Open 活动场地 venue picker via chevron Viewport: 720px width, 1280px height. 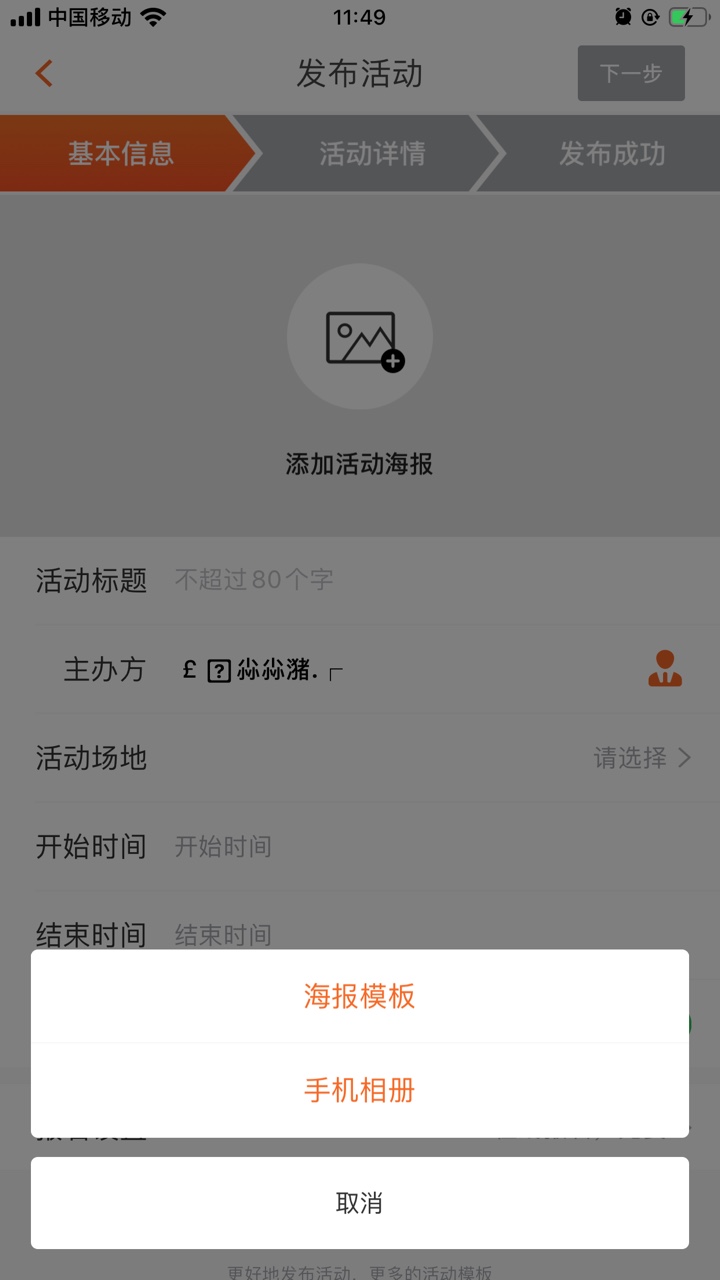pyautogui.click(x=684, y=758)
